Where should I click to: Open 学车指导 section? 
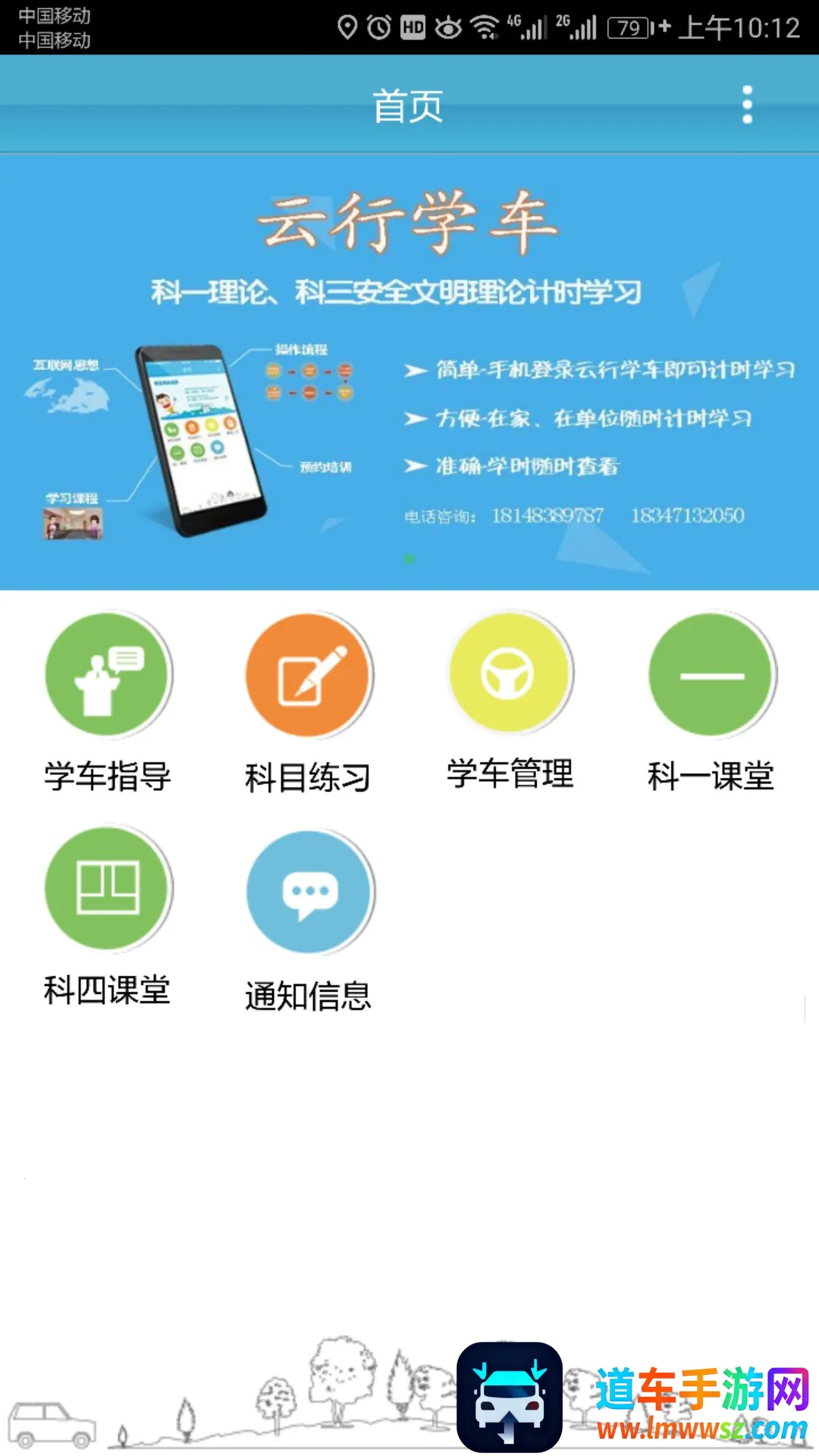(108, 675)
